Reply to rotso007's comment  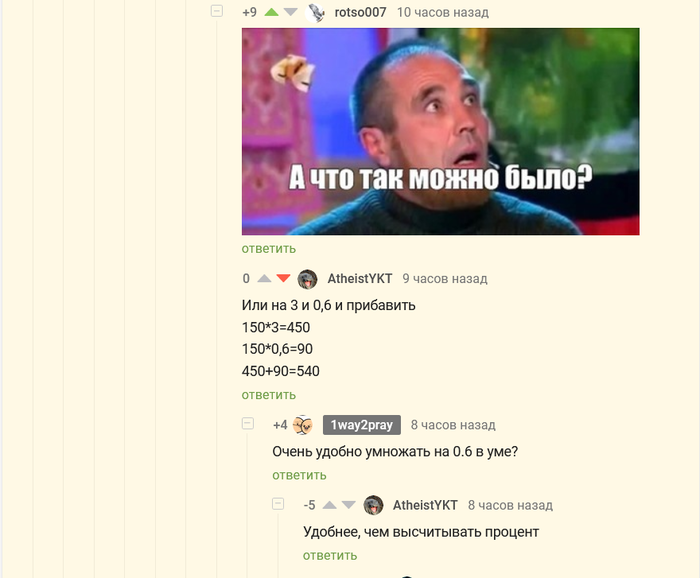point(268,248)
